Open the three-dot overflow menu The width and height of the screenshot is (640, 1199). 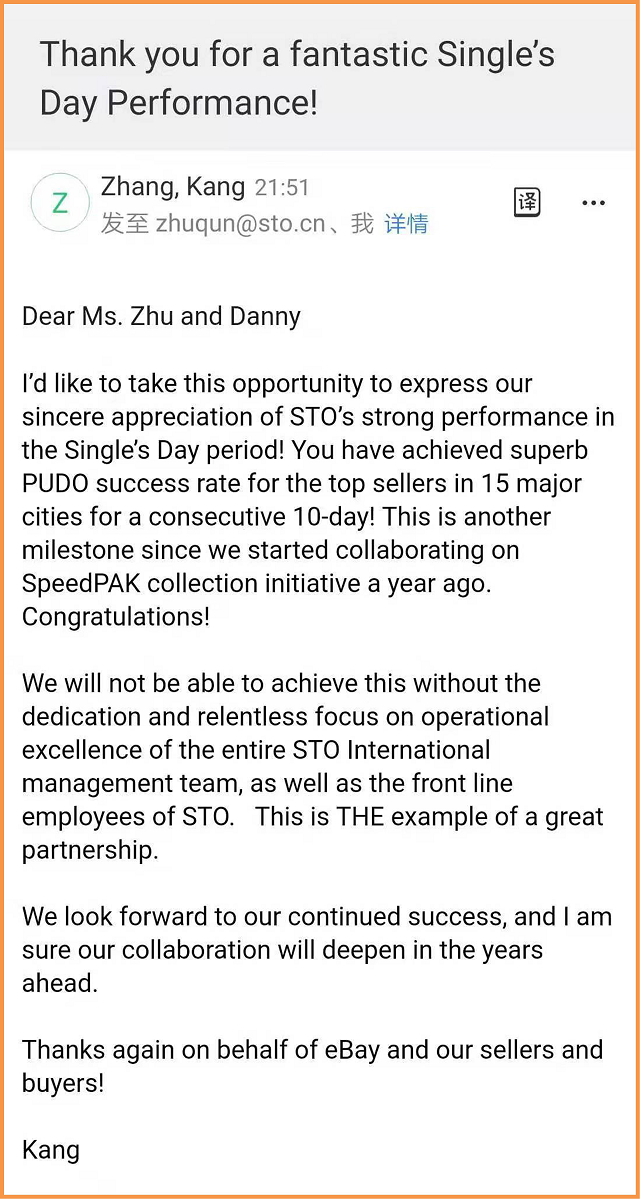point(593,203)
